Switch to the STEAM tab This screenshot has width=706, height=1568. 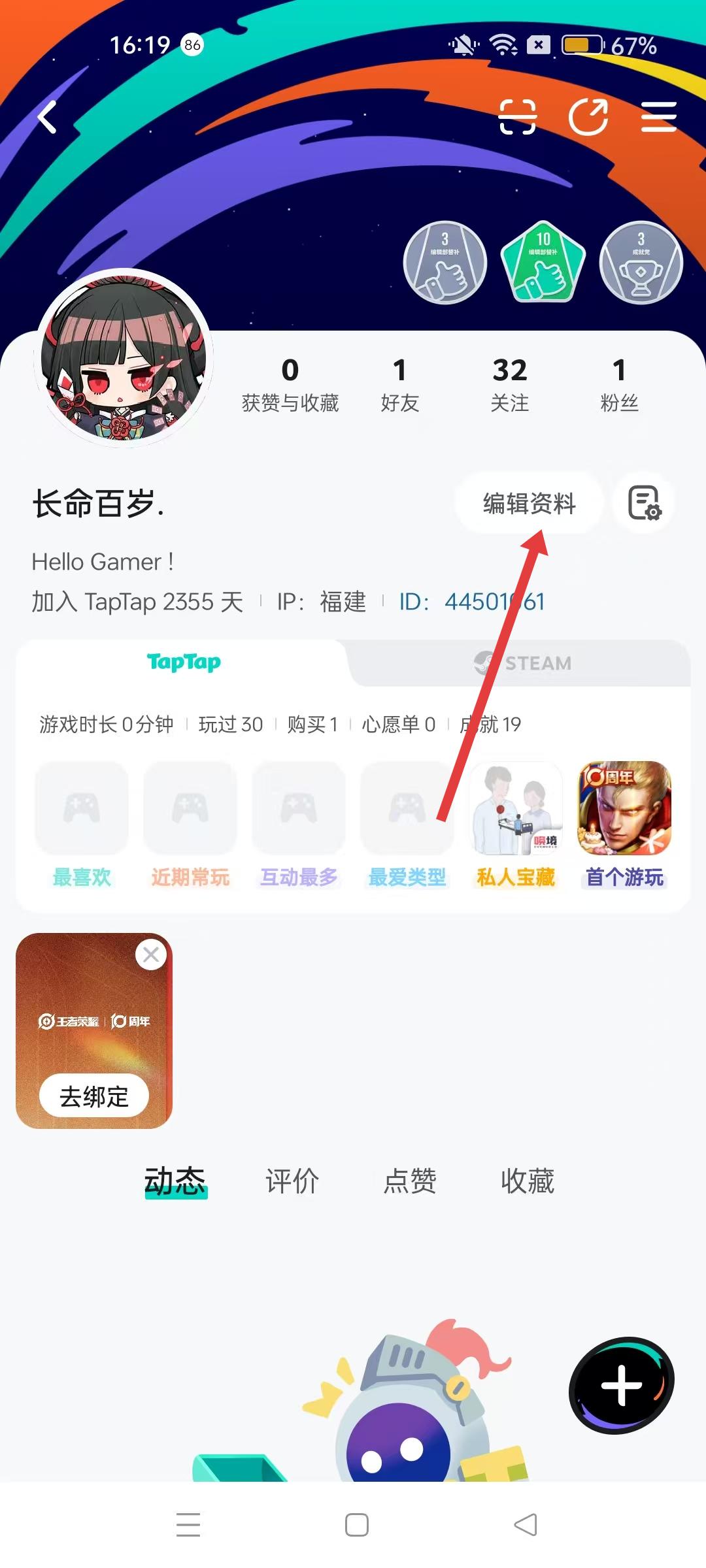[x=522, y=663]
